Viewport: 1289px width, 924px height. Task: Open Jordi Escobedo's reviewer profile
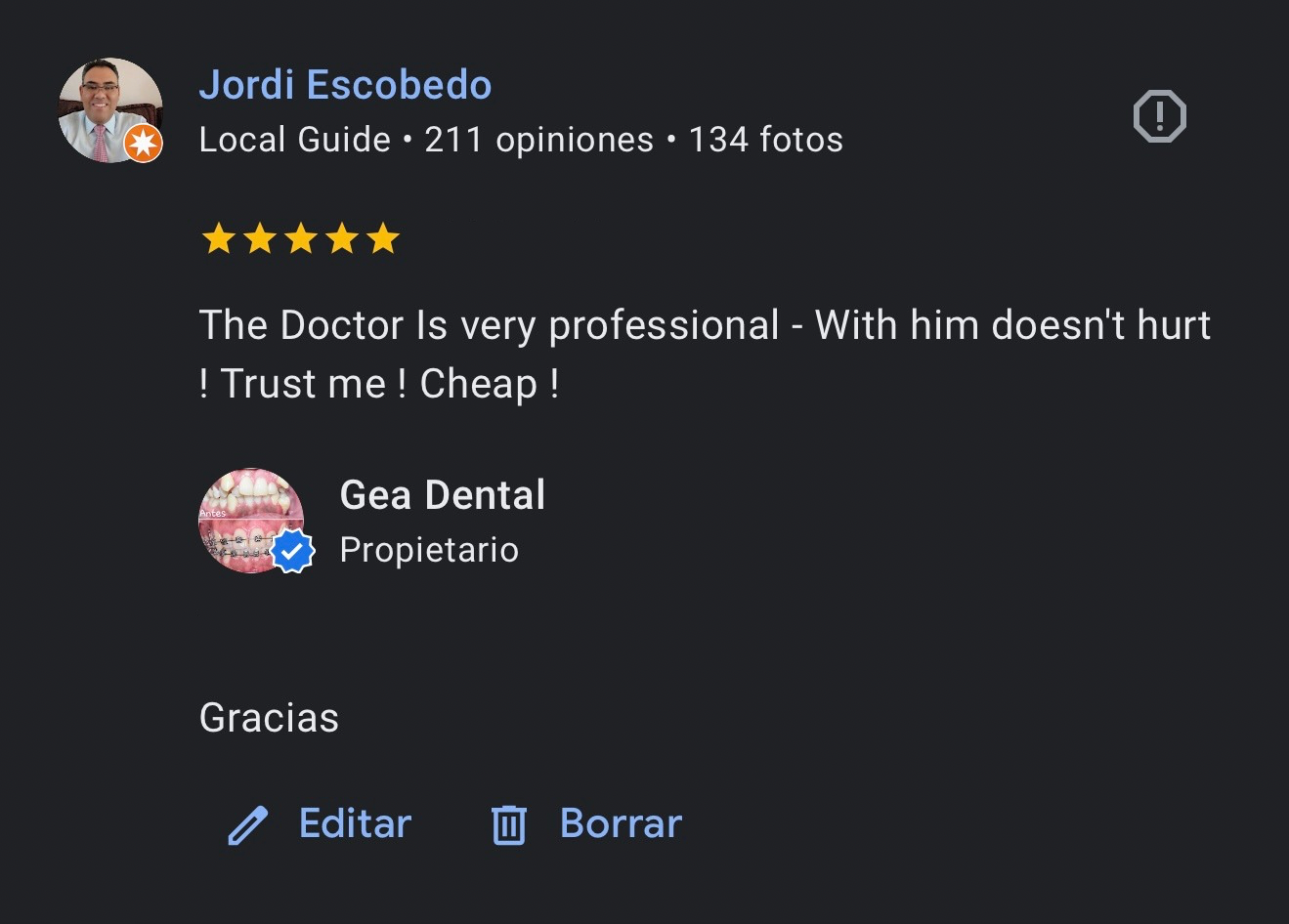coord(345,85)
